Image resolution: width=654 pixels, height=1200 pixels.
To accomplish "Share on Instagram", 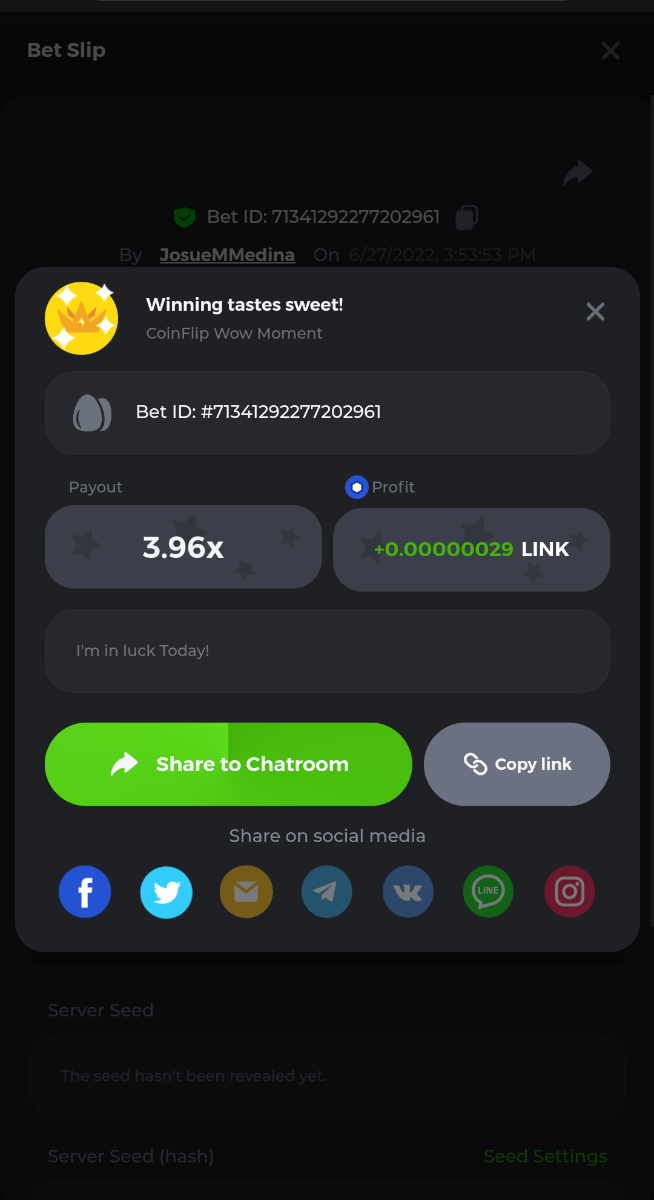I will [x=569, y=892].
